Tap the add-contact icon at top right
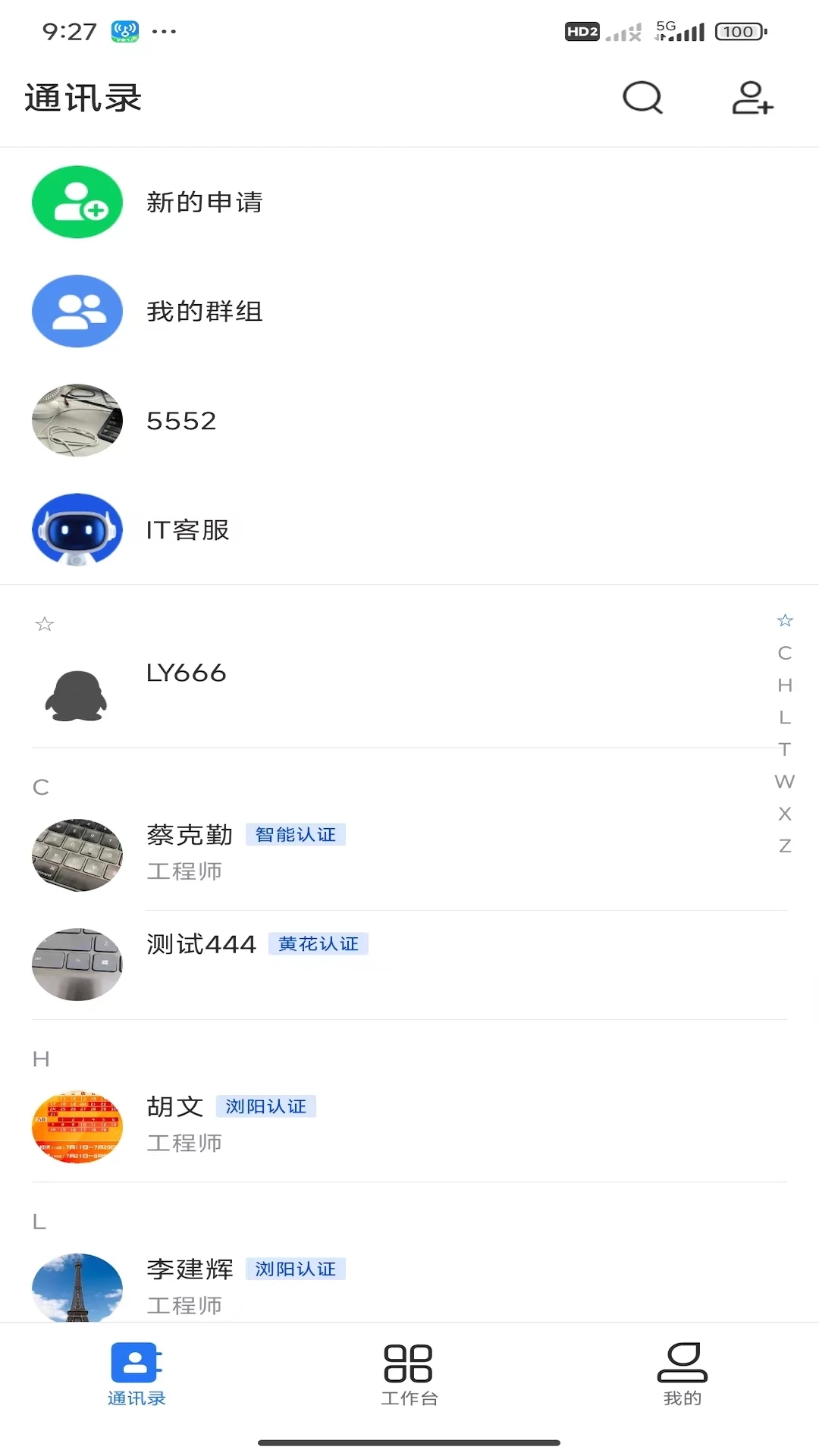Viewport: 819px width, 1456px height. 751,99
